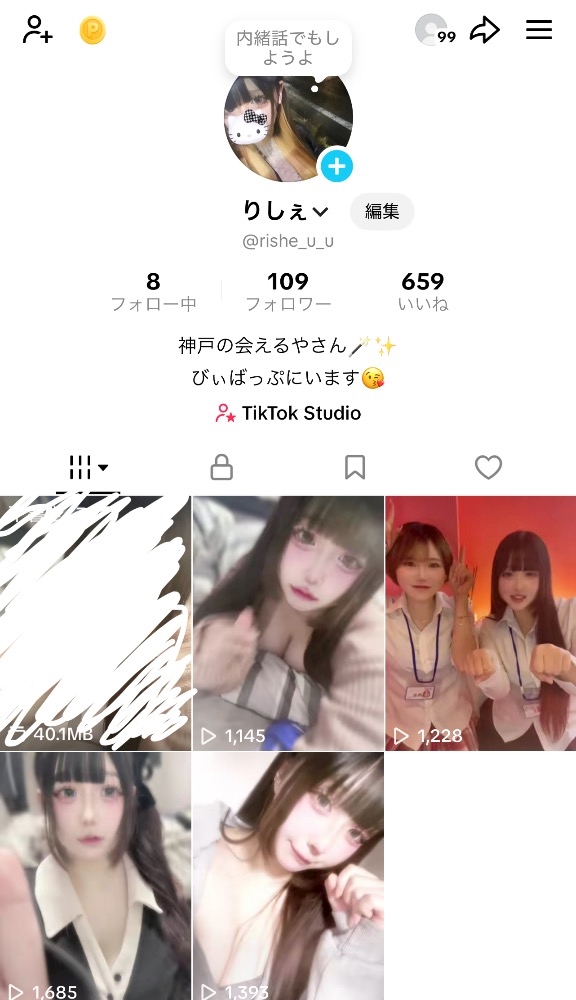Open the hamburger menu

coord(539,29)
